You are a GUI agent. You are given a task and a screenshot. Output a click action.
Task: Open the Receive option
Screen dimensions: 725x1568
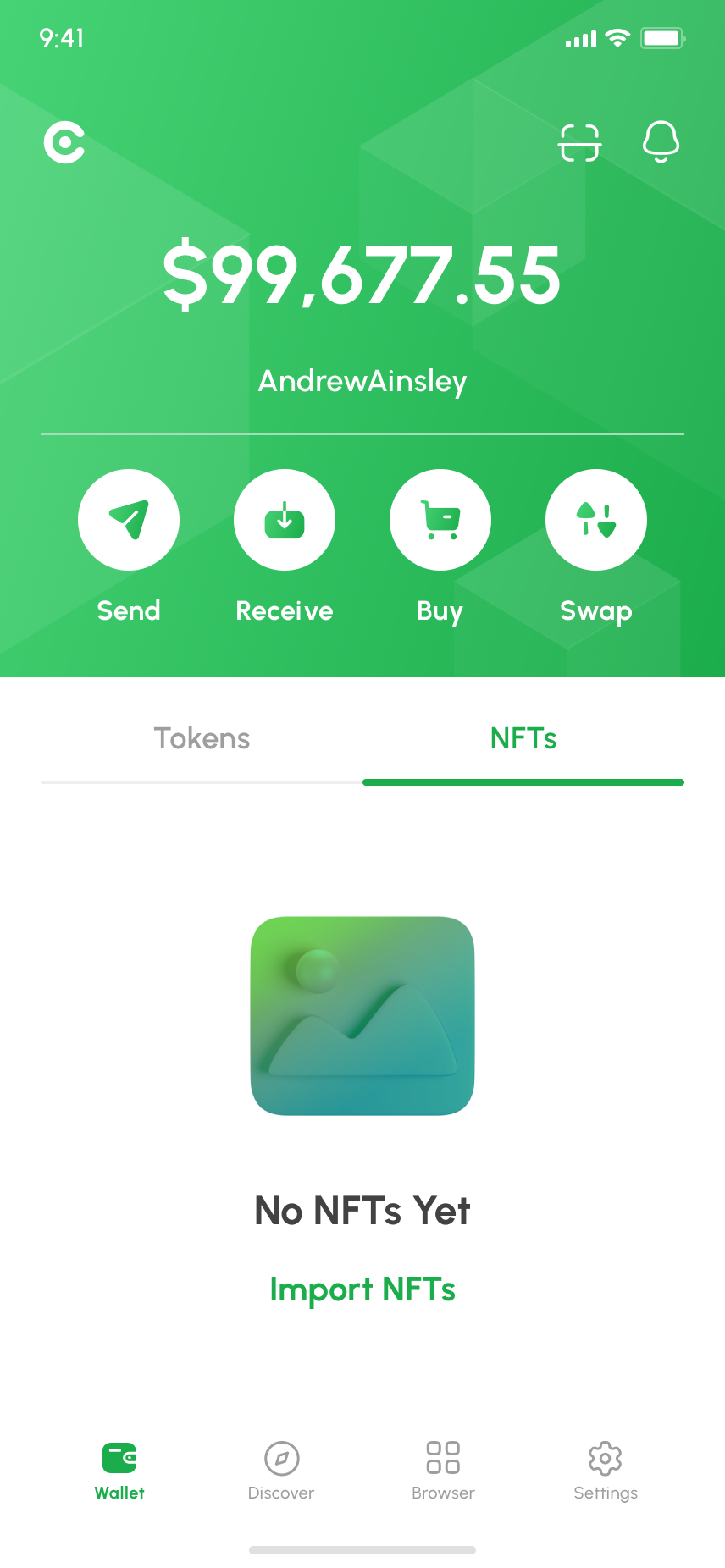point(285,520)
